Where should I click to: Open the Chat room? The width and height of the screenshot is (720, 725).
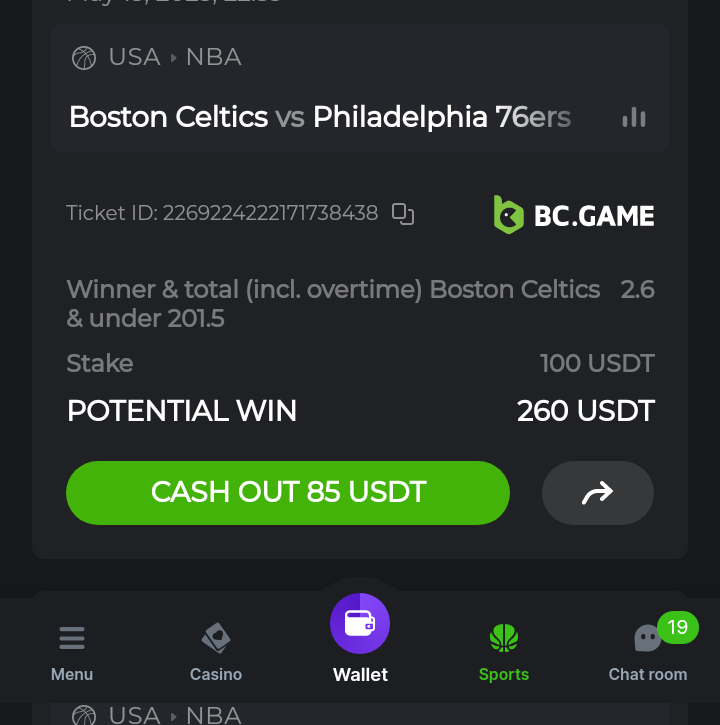(x=648, y=652)
